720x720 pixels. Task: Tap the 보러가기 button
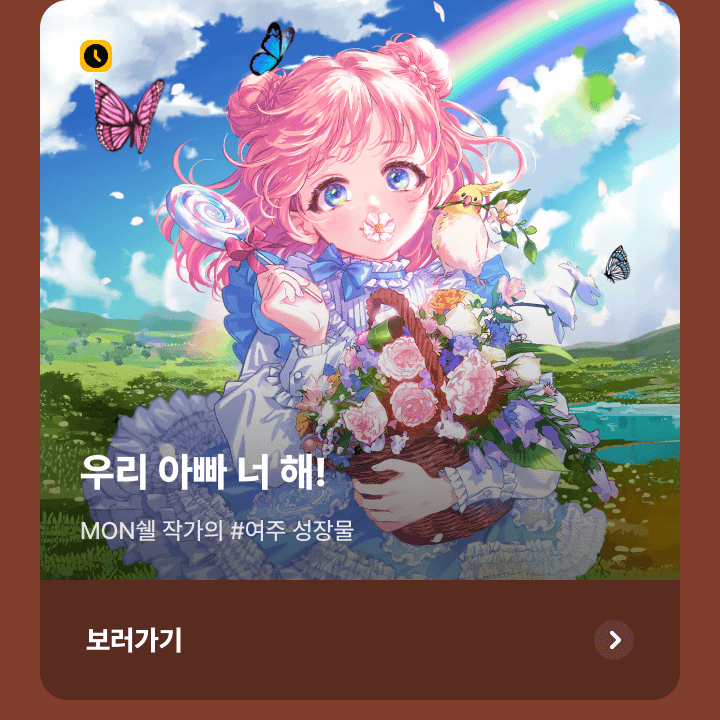point(359,640)
